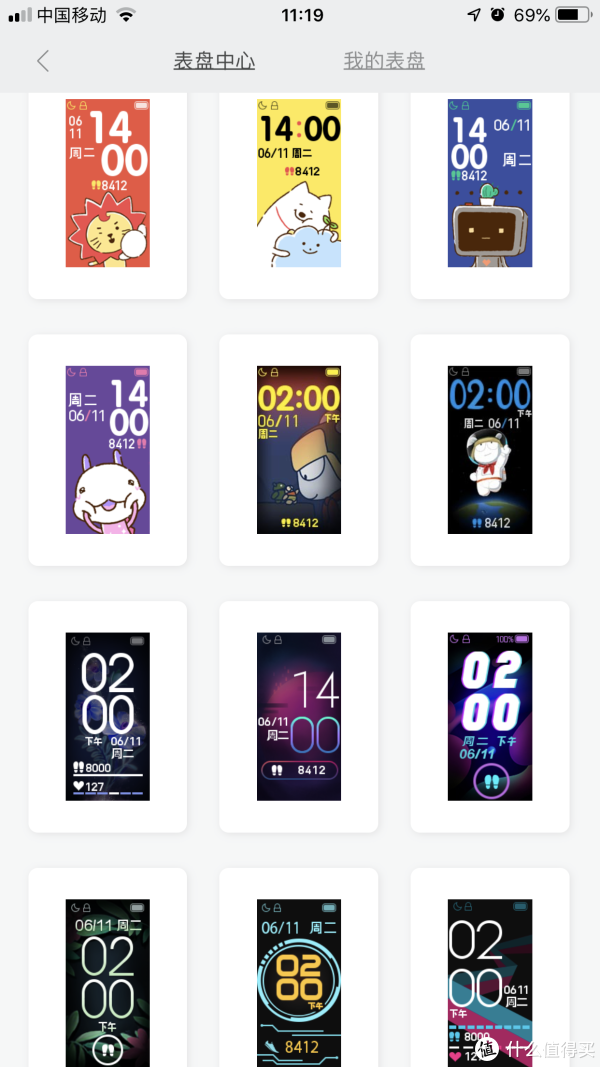600x1067 pixels.
Task: Pick the astronaut rabbit watch face
Action: pyautogui.click(x=490, y=450)
